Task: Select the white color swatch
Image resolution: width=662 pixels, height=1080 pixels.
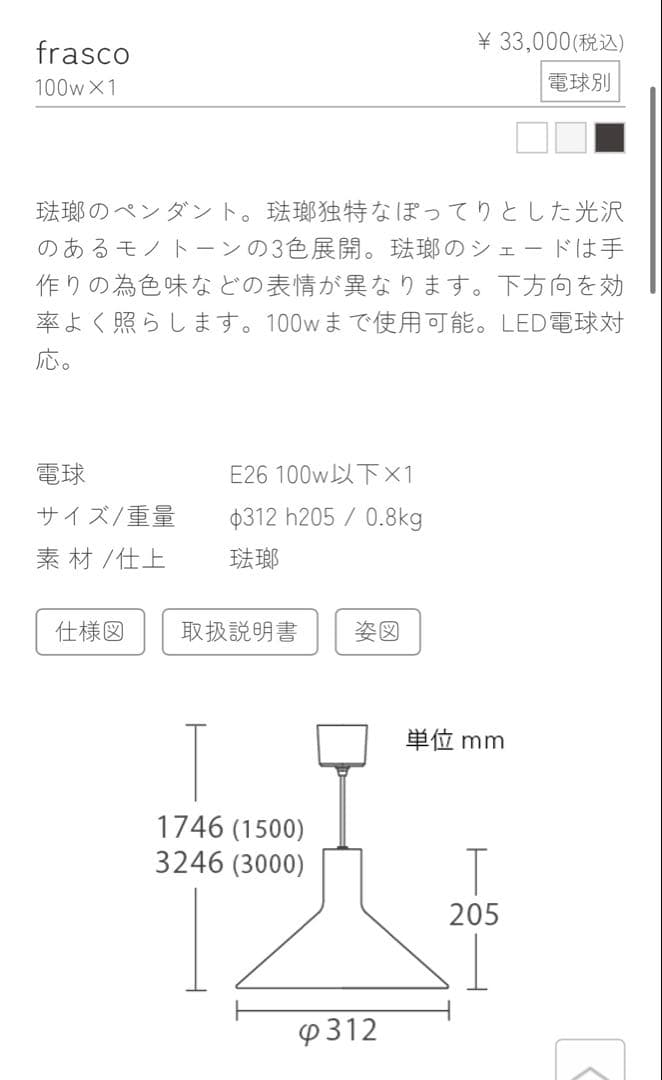Action: (532, 138)
